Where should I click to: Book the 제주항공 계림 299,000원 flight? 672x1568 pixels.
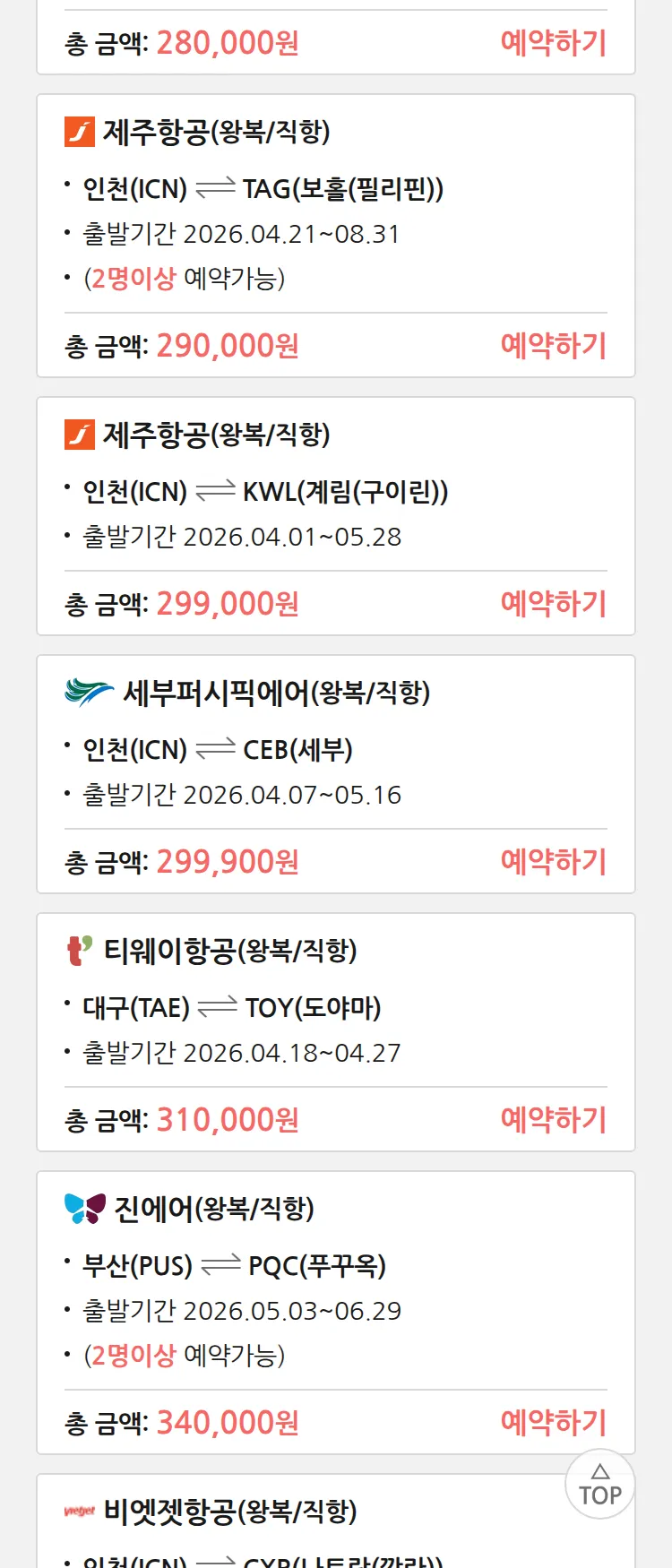pos(553,603)
